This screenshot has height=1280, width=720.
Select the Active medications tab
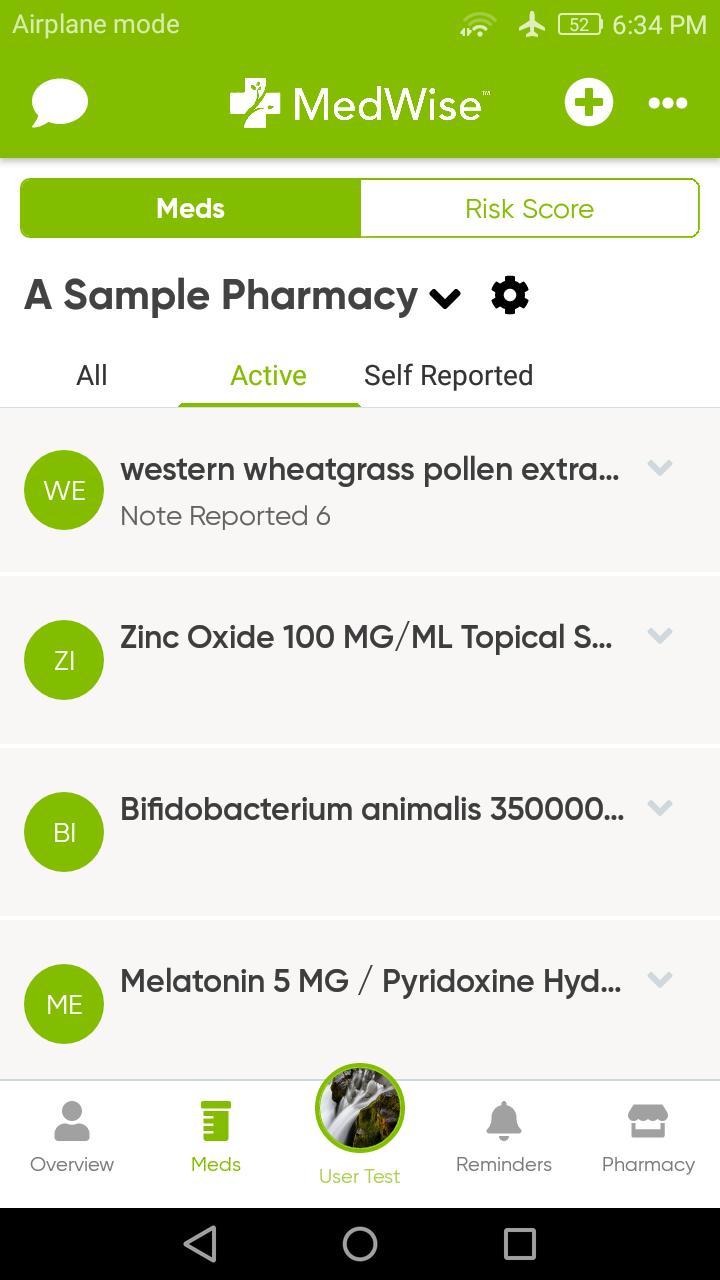pyautogui.click(x=268, y=375)
